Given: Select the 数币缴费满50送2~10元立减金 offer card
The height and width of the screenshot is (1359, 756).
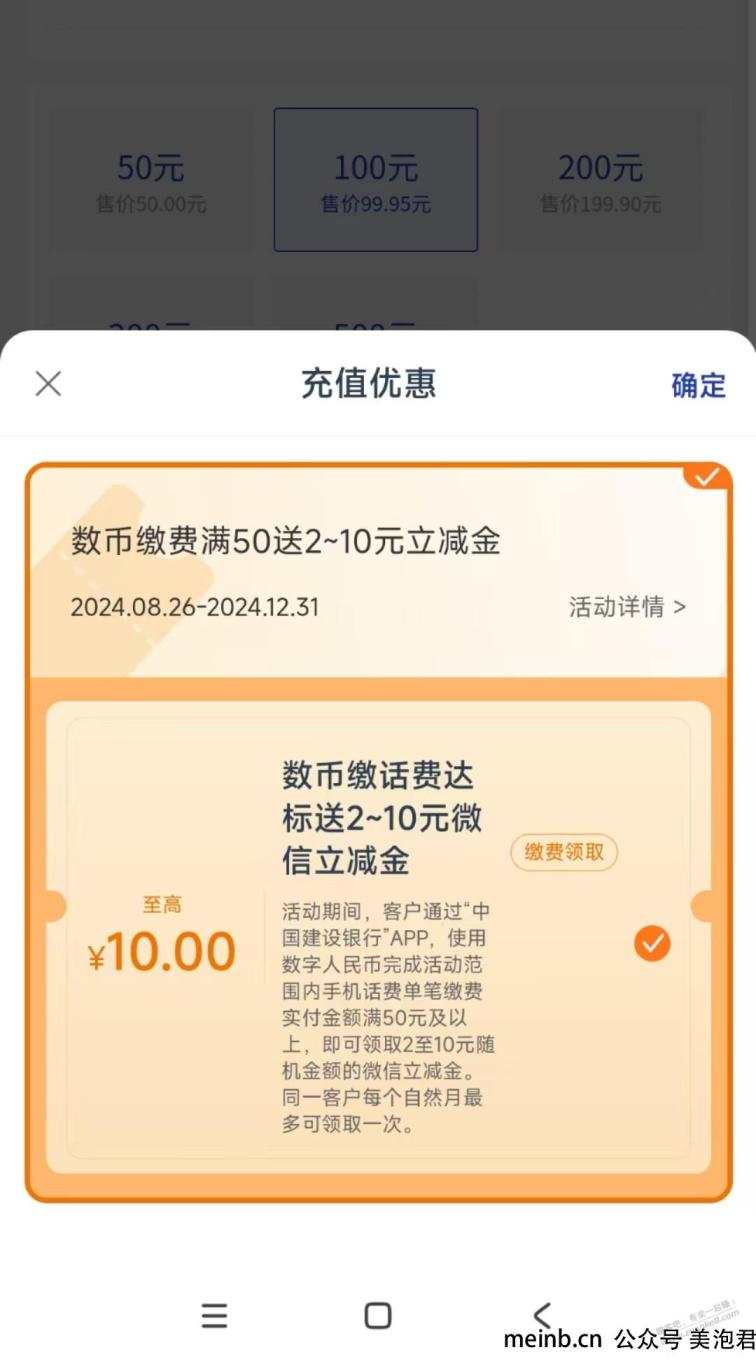Looking at the screenshot, I should pos(378,571).
